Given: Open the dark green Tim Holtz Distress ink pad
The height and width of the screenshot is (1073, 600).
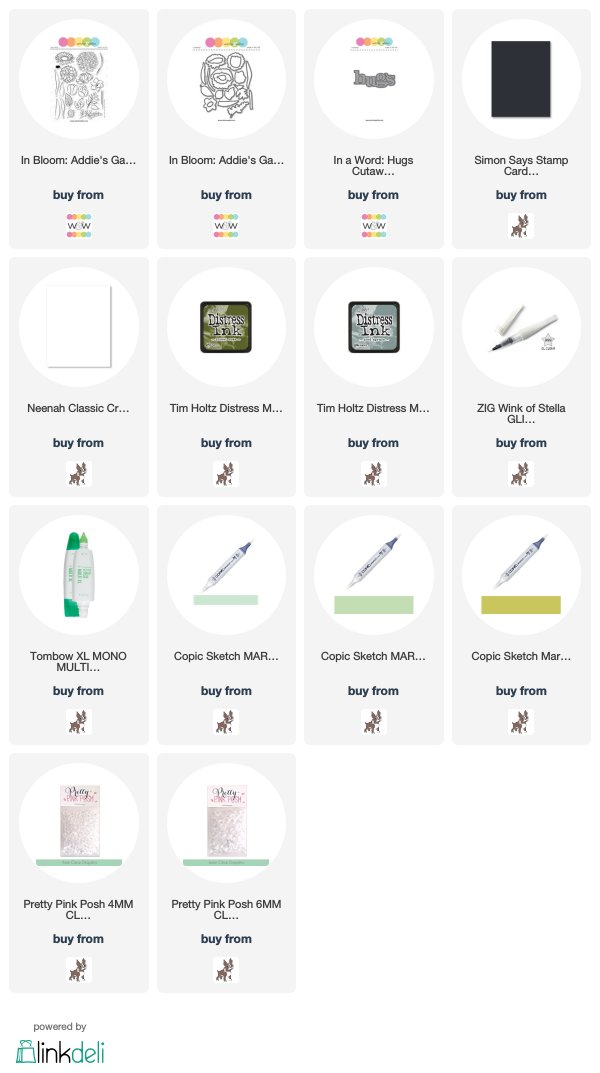Looking at the screenshot, I should click(x=226, y=377).
